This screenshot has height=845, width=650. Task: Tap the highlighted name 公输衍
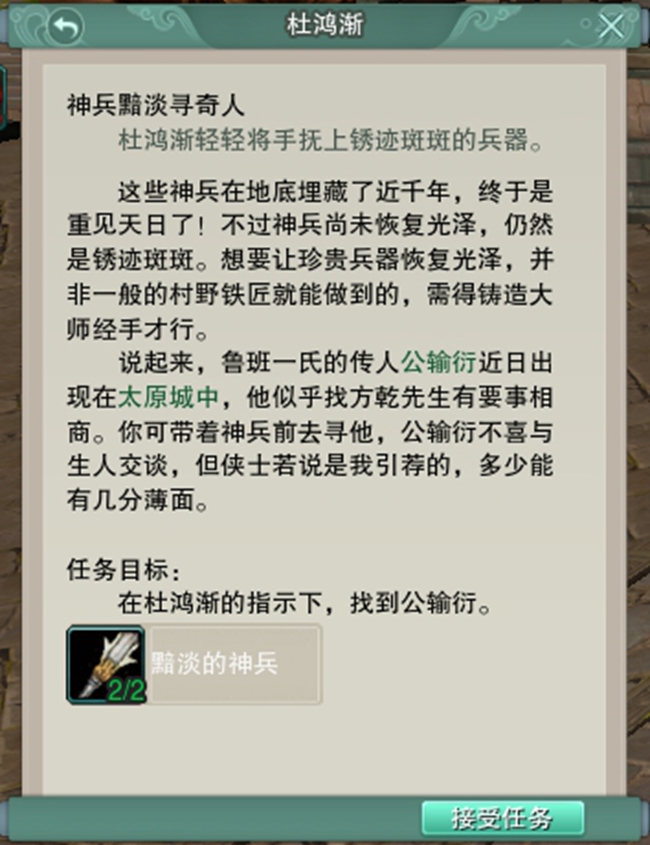(435, 361)
